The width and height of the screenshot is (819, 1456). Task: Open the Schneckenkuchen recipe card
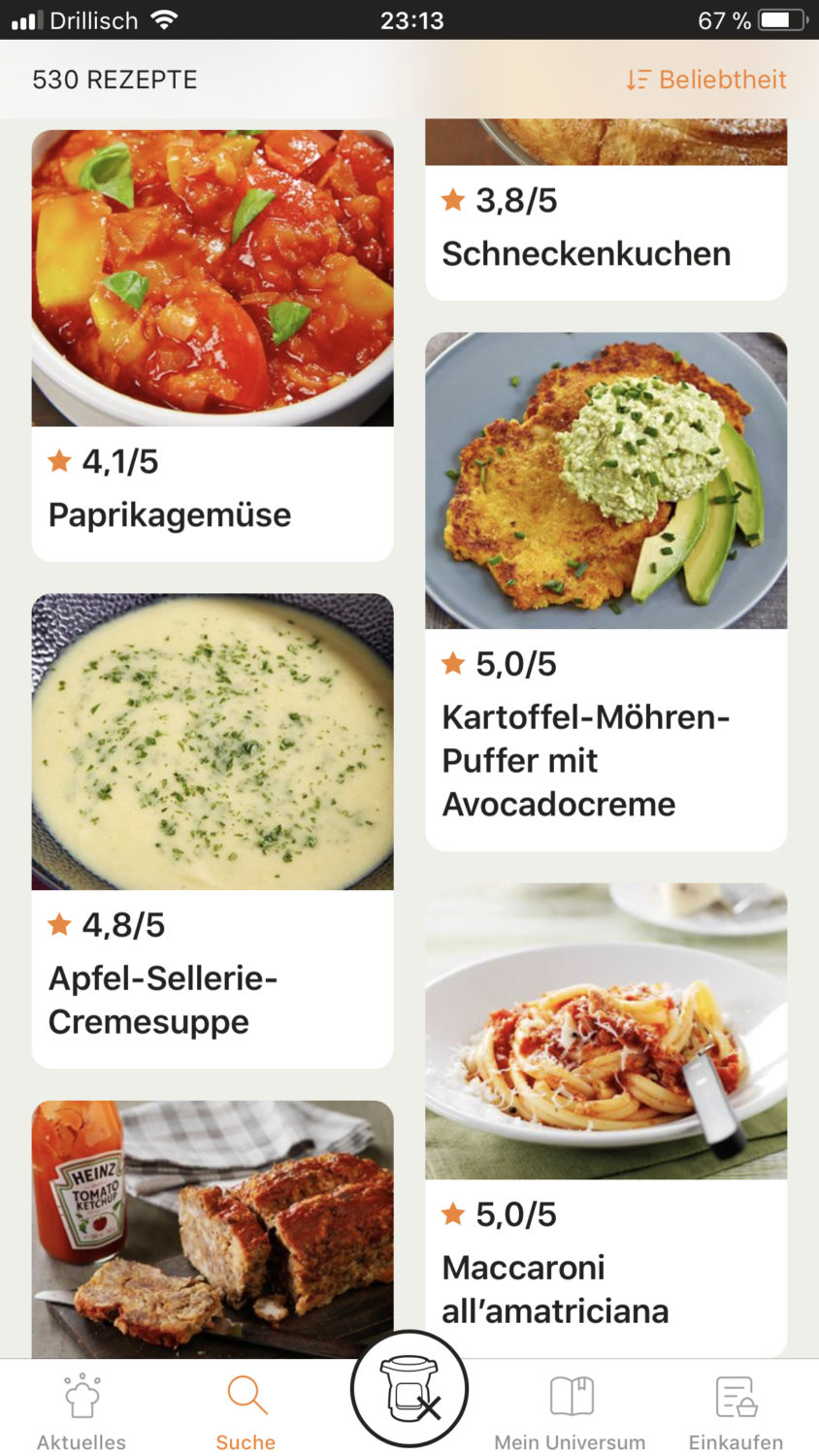[606, 210]
